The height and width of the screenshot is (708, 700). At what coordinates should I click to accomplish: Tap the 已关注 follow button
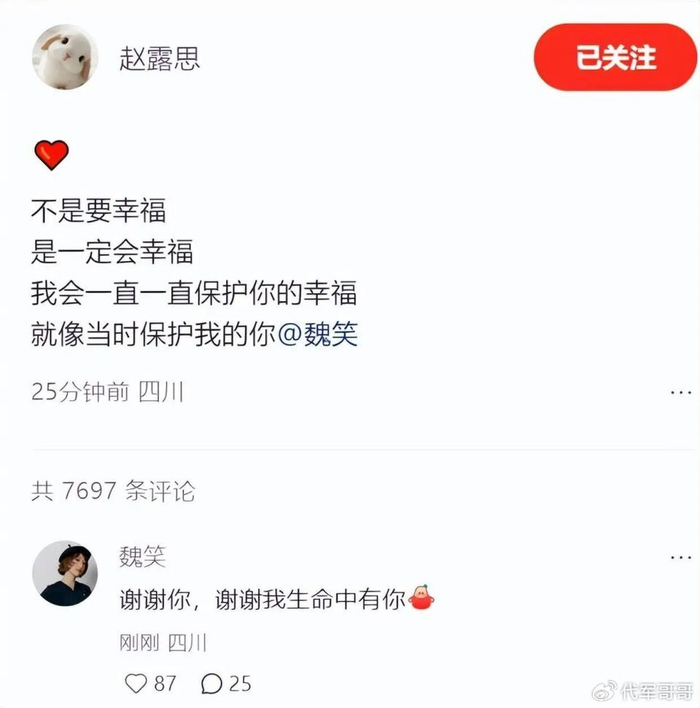point(614,57)
